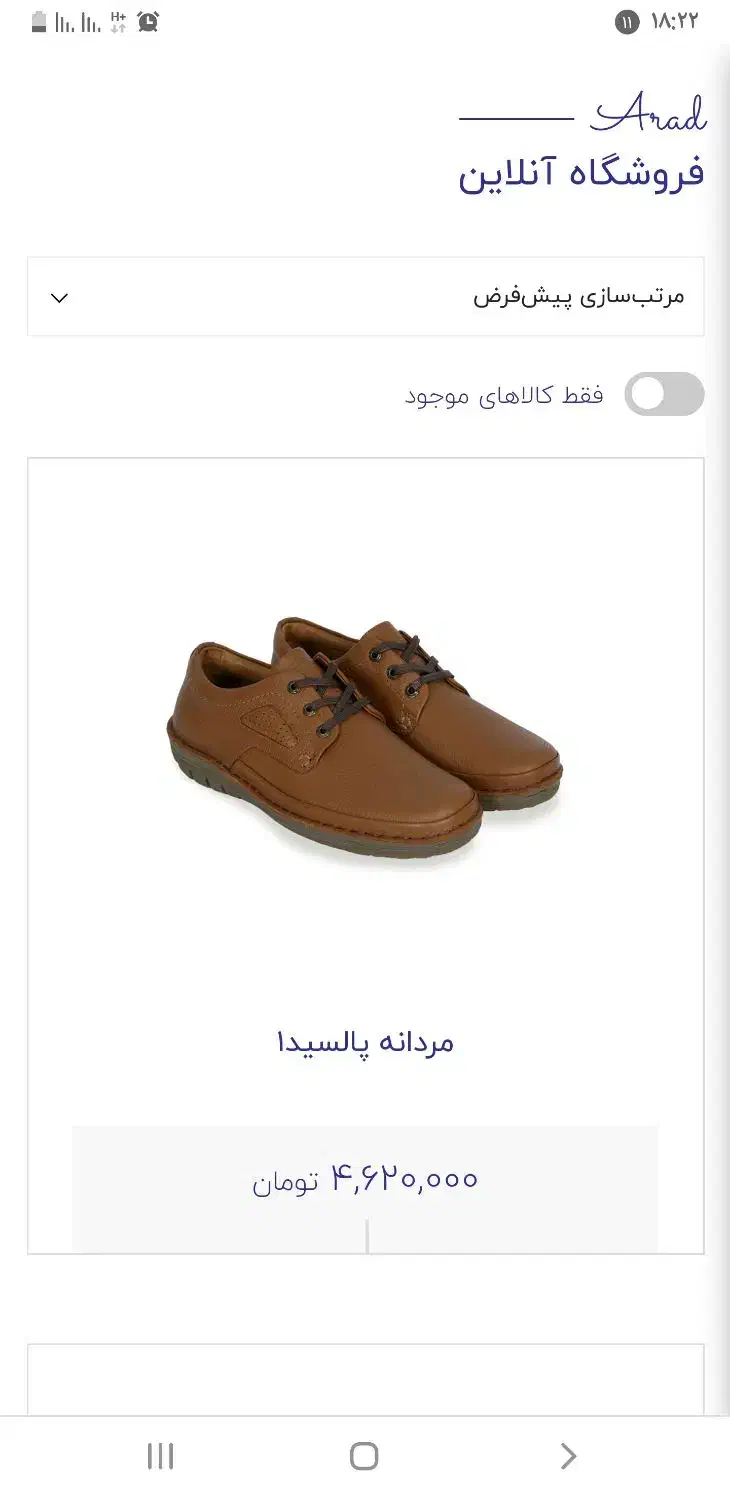The height and width of the screenshot is (1500, 730).
Task: Enable the فقط کالاهای موجود switch
Action: coord(664,395)
